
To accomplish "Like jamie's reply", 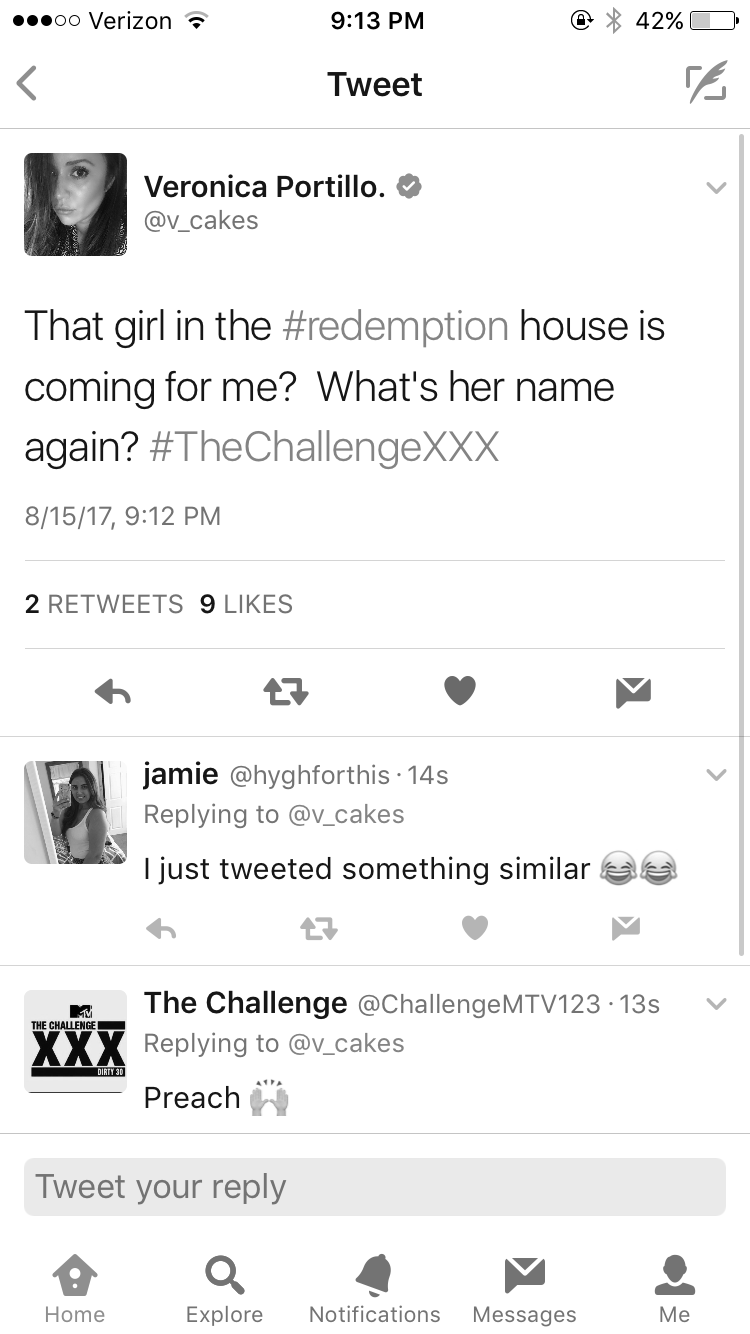I will pyautogui.click(x=475, y=929).
